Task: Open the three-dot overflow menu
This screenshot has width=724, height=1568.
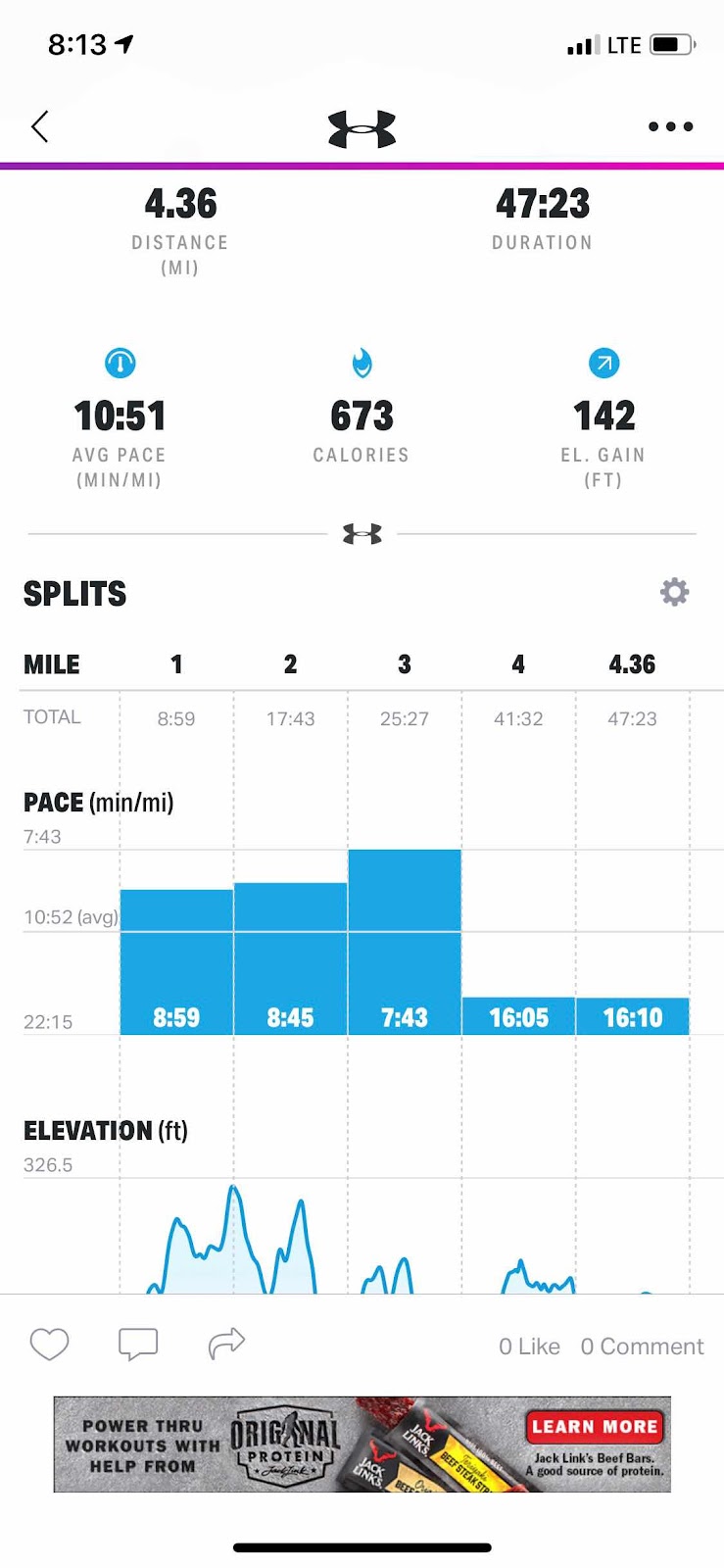Action: 671,126
